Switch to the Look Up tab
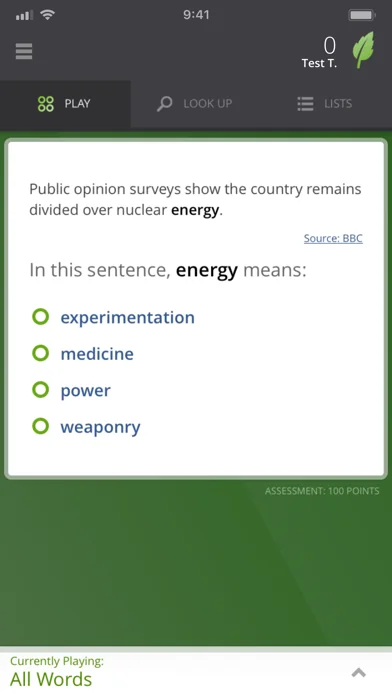Screen dimensions: 392x696 coord(195,104)
